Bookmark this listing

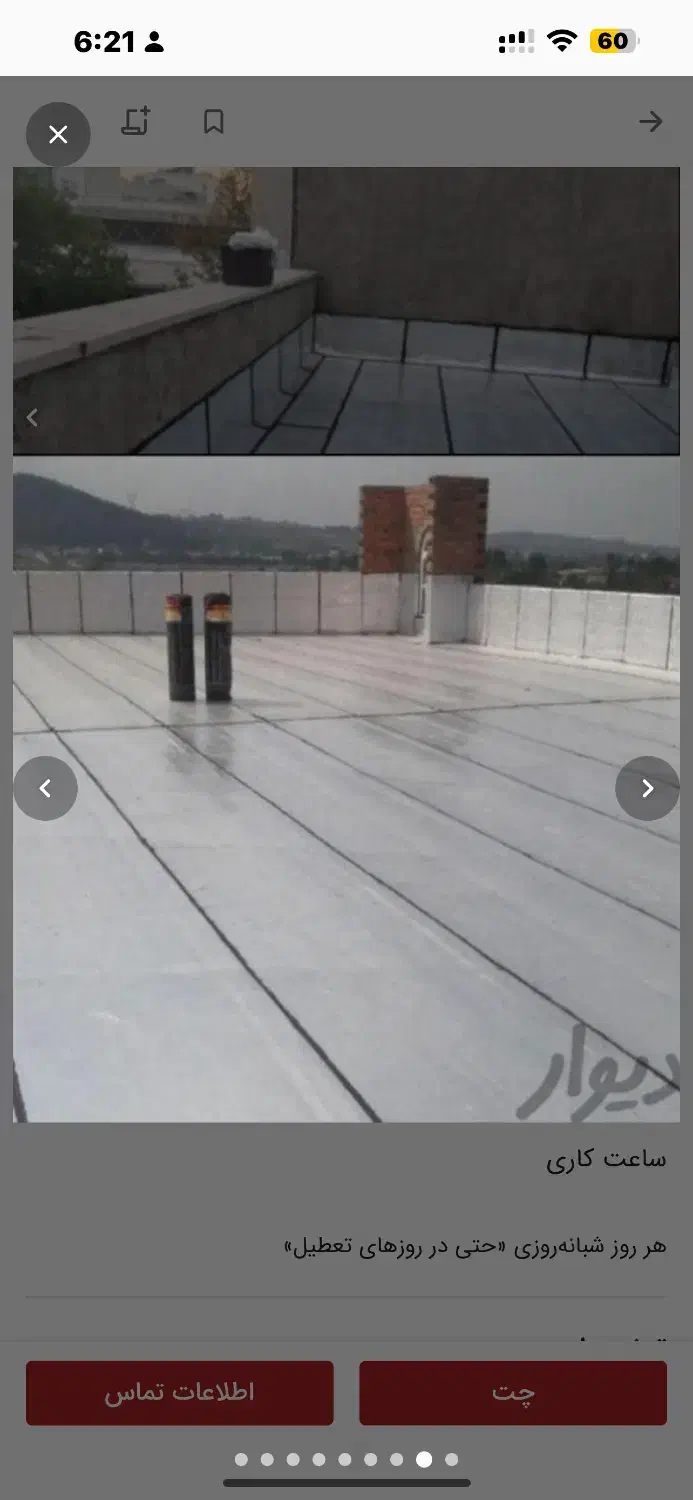213,122
